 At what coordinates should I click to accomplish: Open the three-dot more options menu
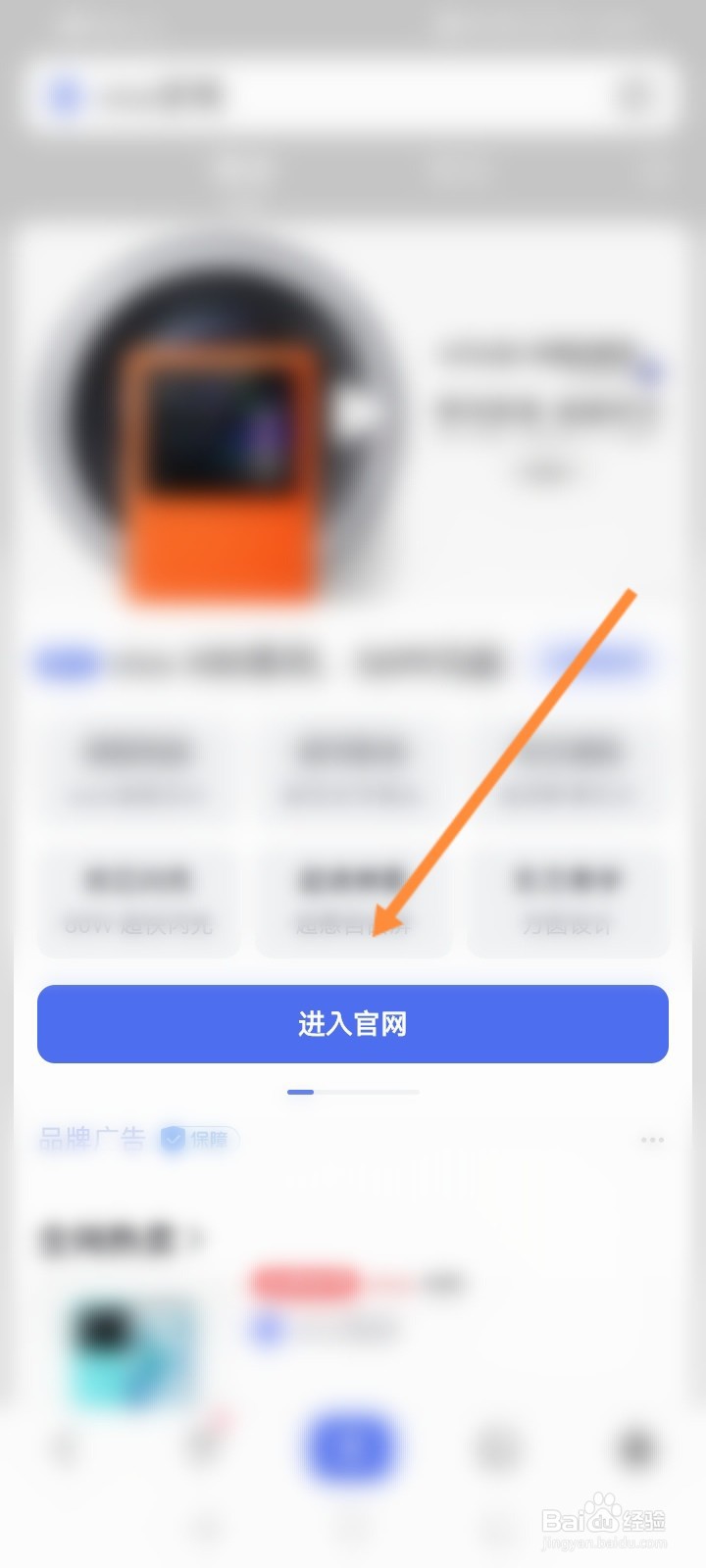tap(652, 1139)
